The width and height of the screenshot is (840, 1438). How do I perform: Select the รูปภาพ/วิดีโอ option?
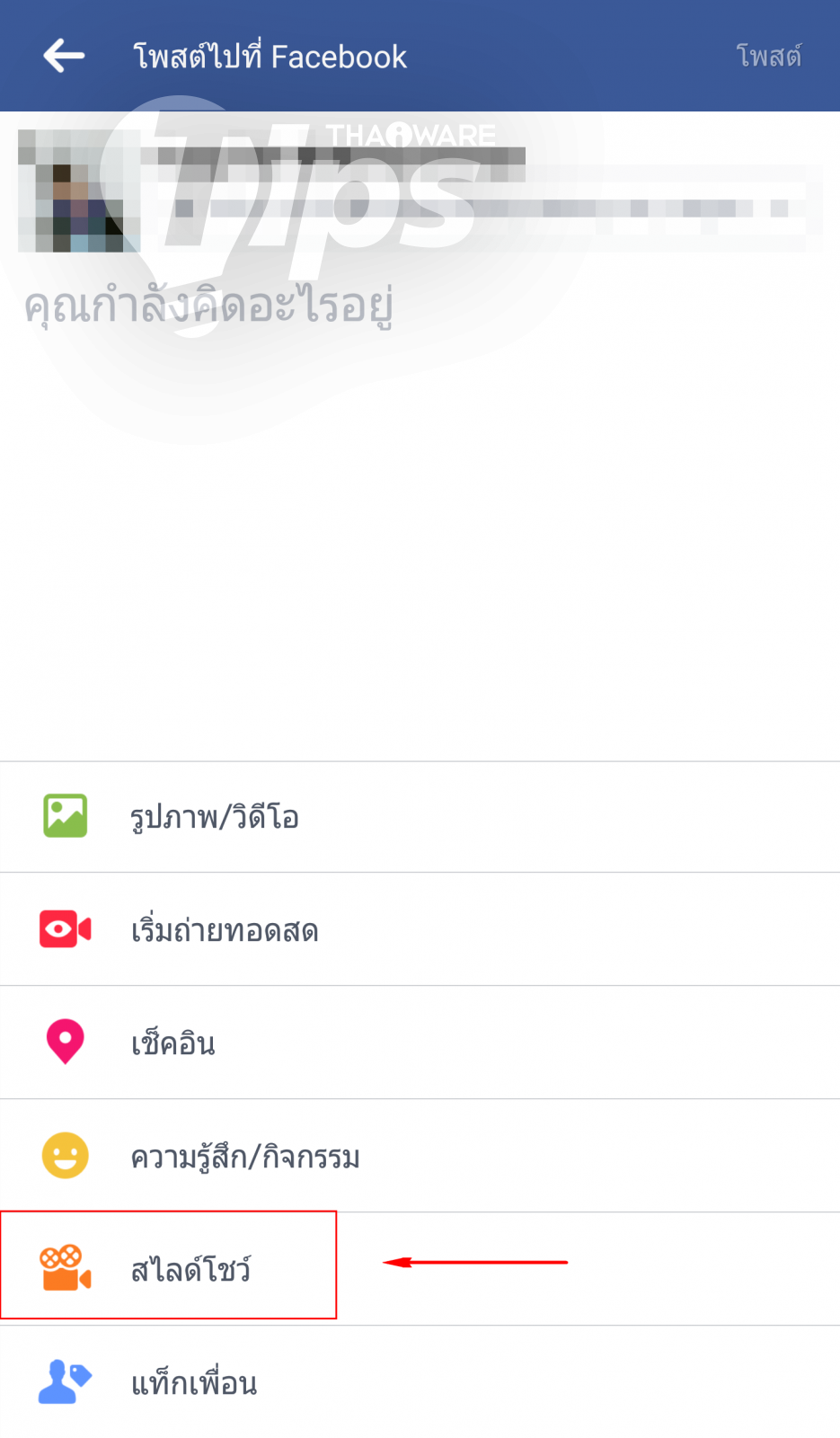214,817
